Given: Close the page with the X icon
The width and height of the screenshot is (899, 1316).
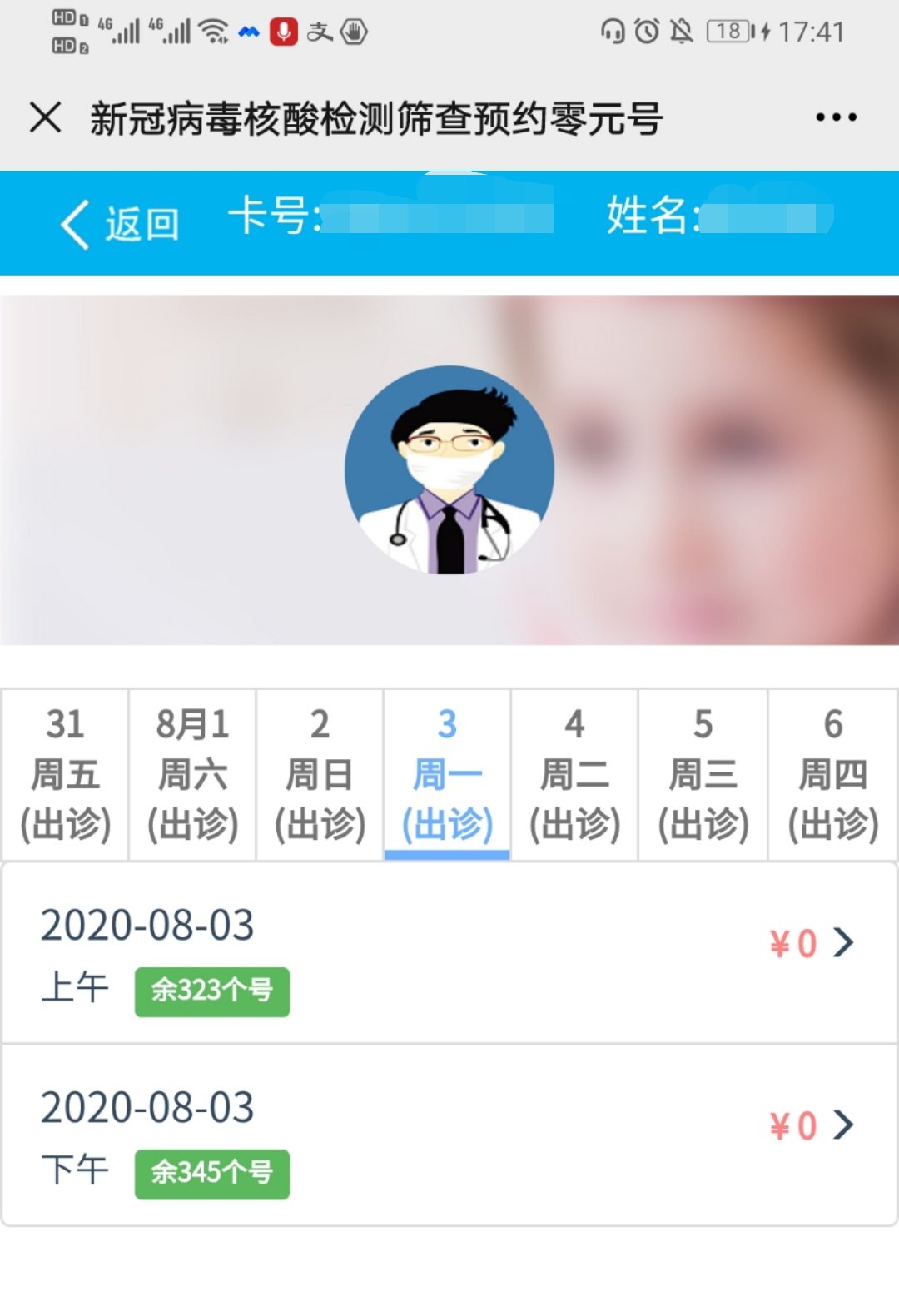Looking at the screenshot, I should 46,117.
